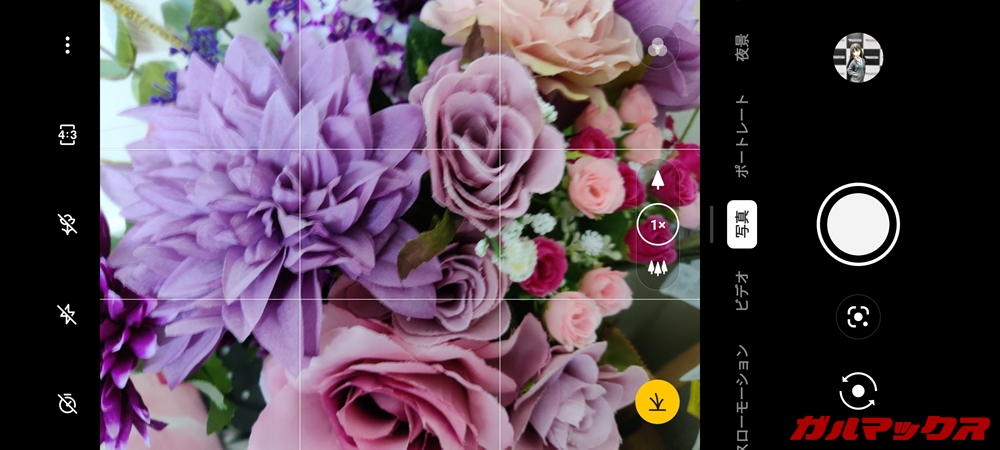Toggle the flash setting
Viewport: 1000px width, 450px height.
pyautogui.click(x=67, y=315)
